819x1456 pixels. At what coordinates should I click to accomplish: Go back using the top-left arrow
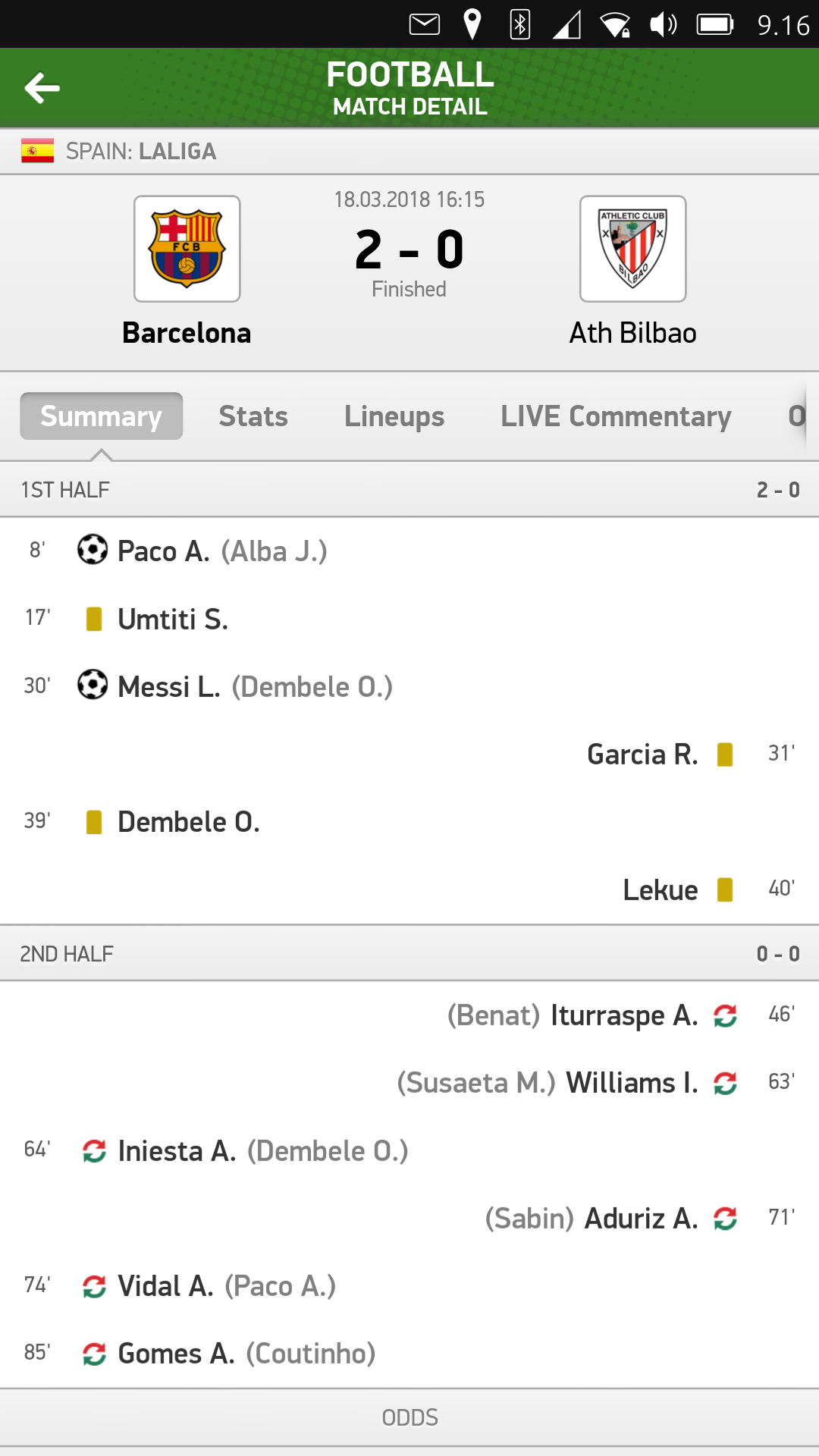(x=42, y=88)
